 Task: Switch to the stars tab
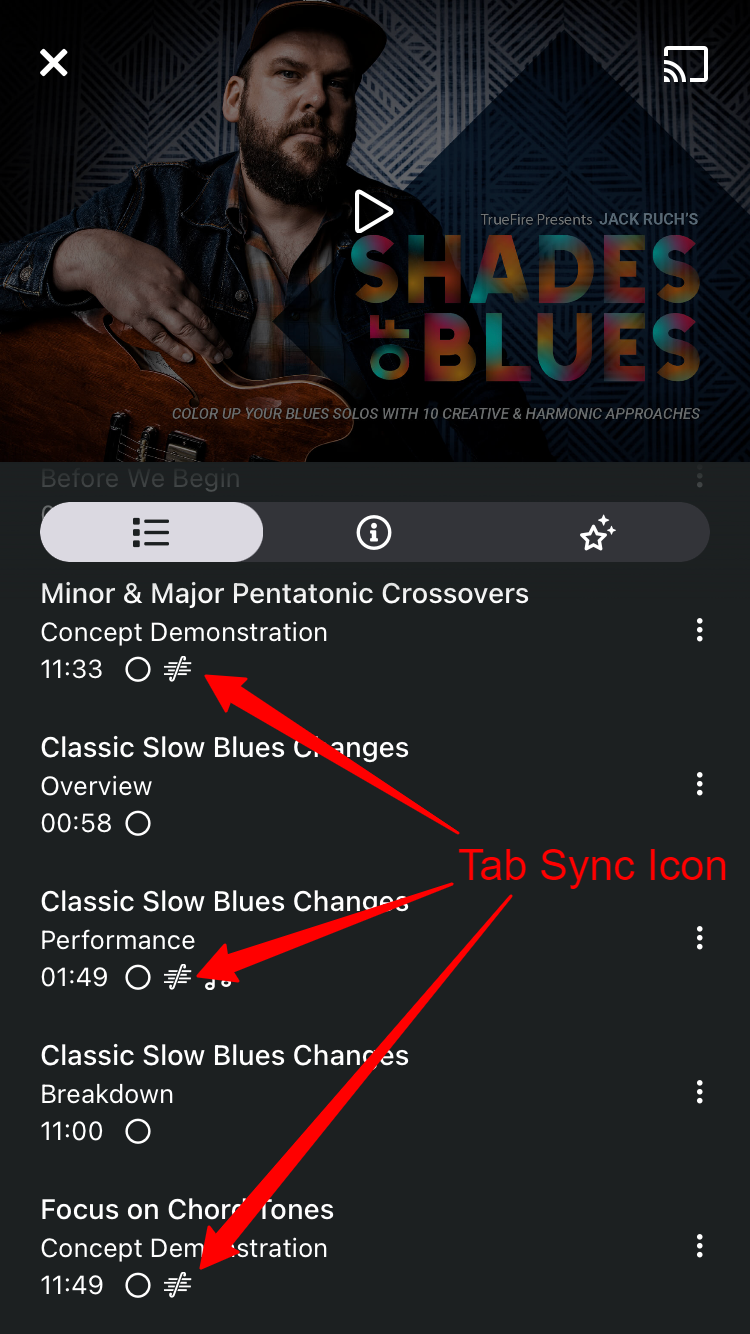(x=598, y=533)
